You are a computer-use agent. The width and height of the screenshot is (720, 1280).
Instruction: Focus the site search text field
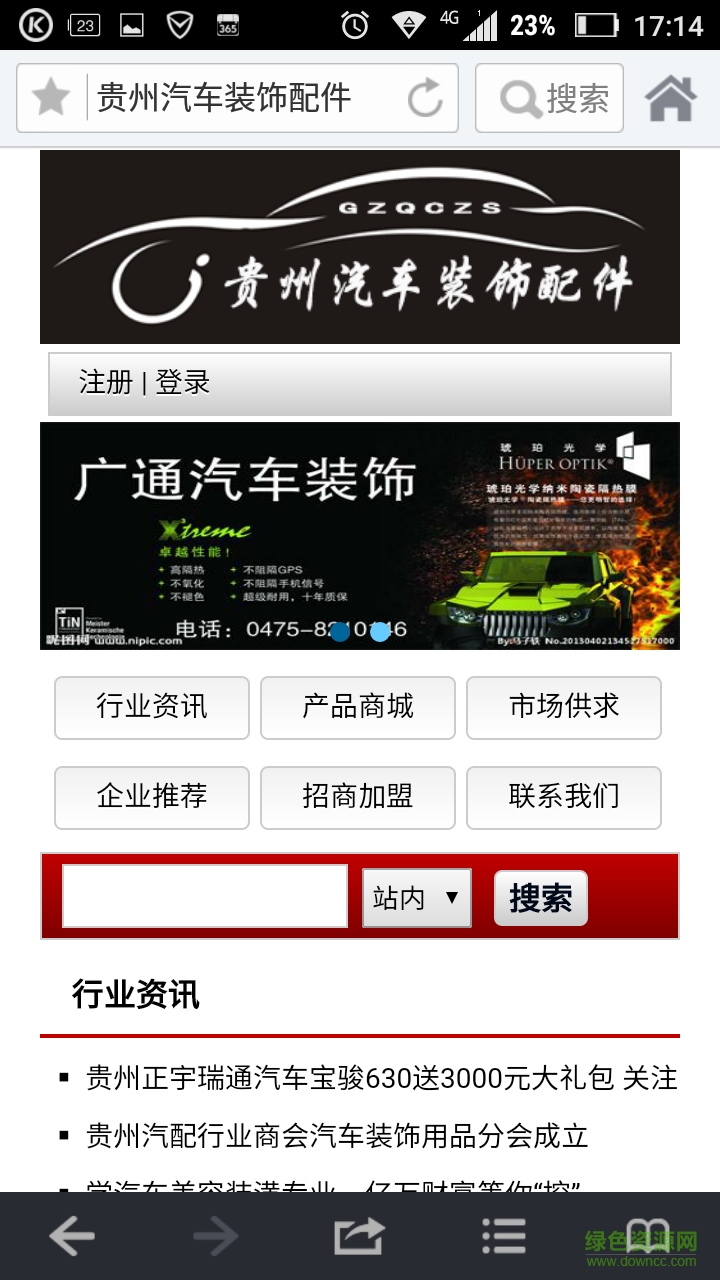tap(205, 896)
